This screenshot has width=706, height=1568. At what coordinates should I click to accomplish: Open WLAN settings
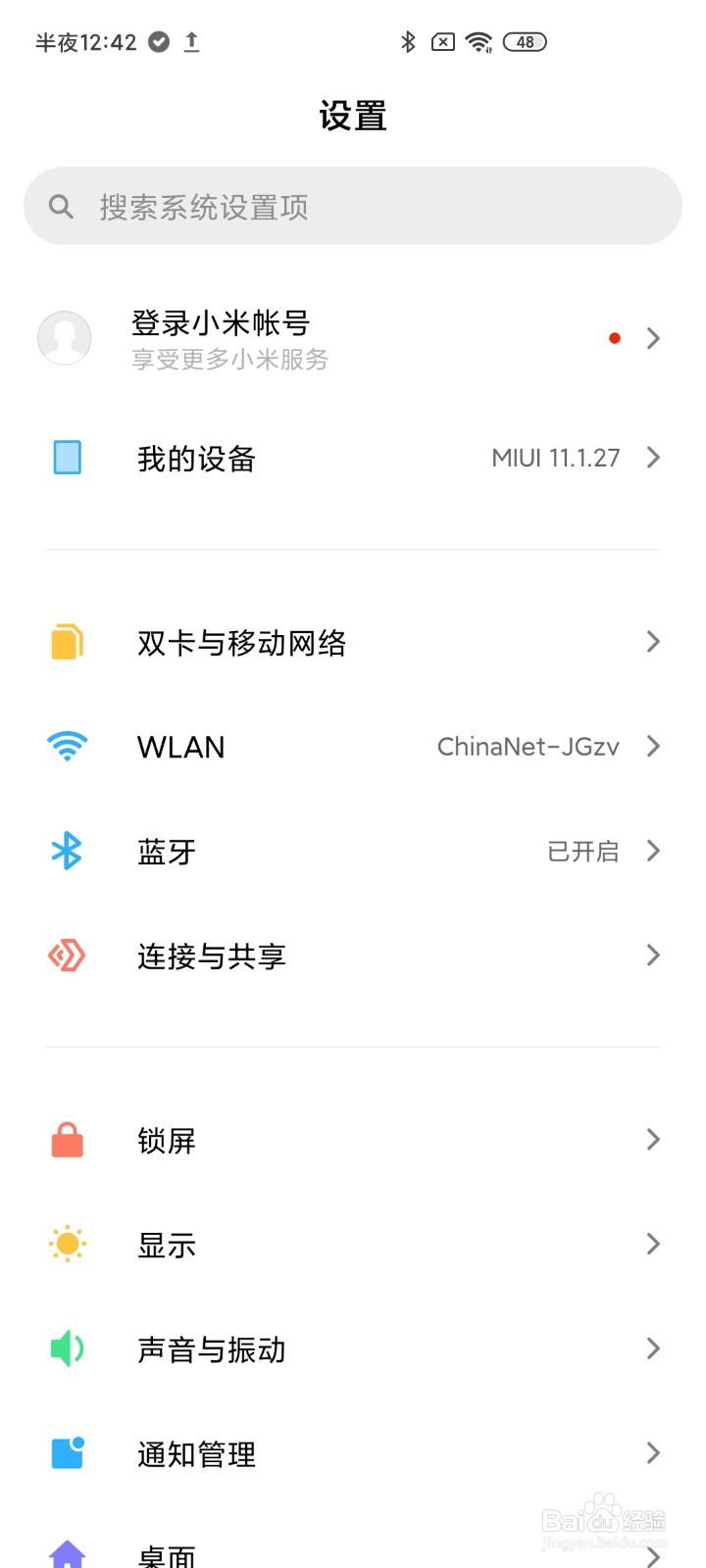pyautogui.click(x=353, y=747)
